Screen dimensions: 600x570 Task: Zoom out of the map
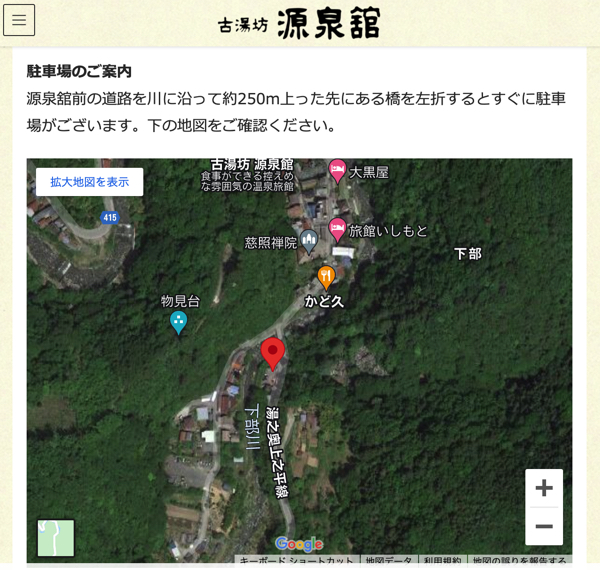tap(544, 526)
